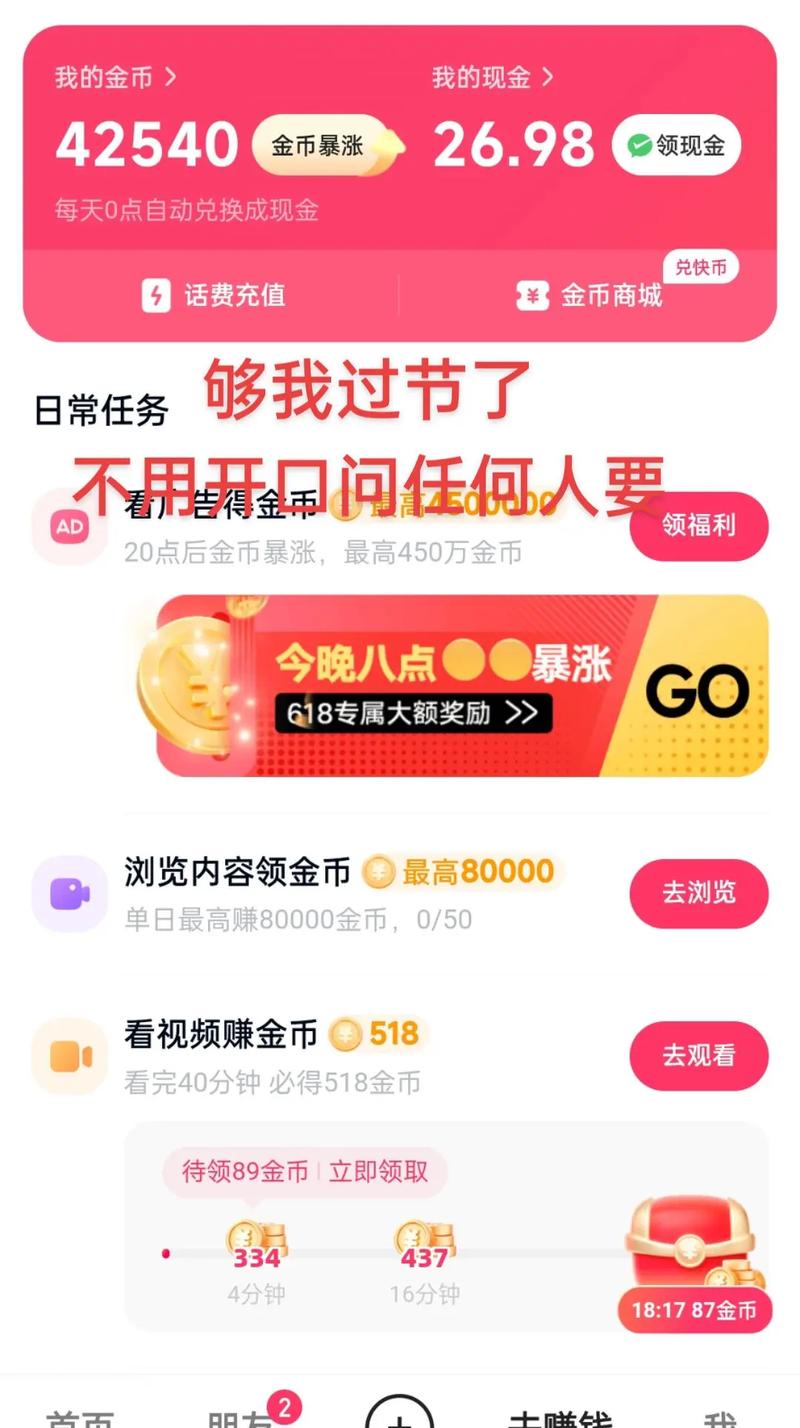The width and height of the screenshot is (800, 1428).
Task: Tap 领福利 for the ad-watching task
Action: pyautogui.click(x=698, y=526)
